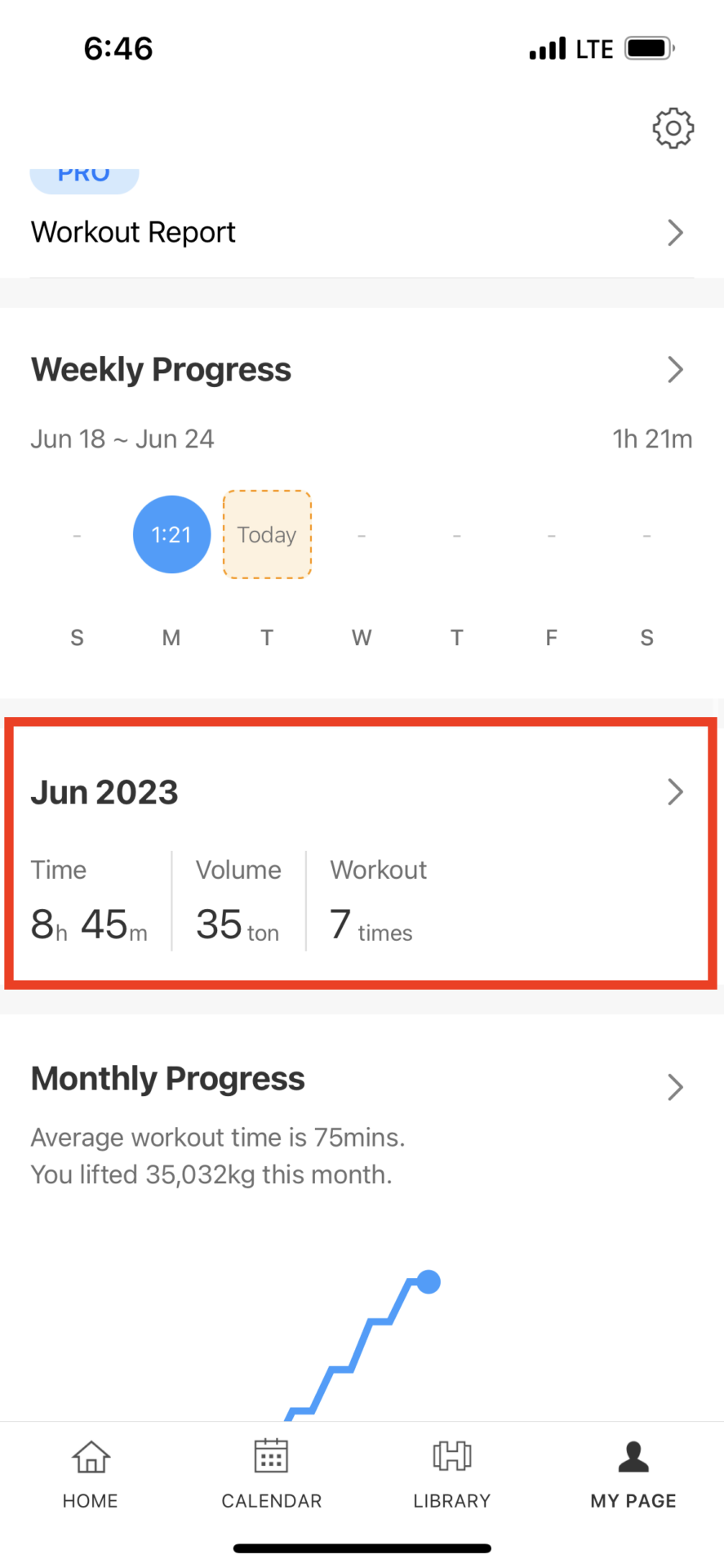Select the dashed Today box in Weekly Progress
Screen dimensions: 724x1568
267,534
